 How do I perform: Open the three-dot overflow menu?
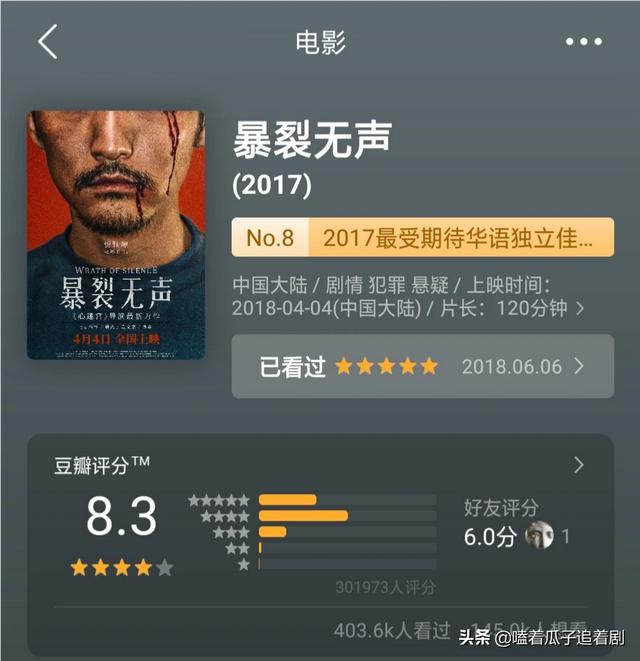point(583,42)
